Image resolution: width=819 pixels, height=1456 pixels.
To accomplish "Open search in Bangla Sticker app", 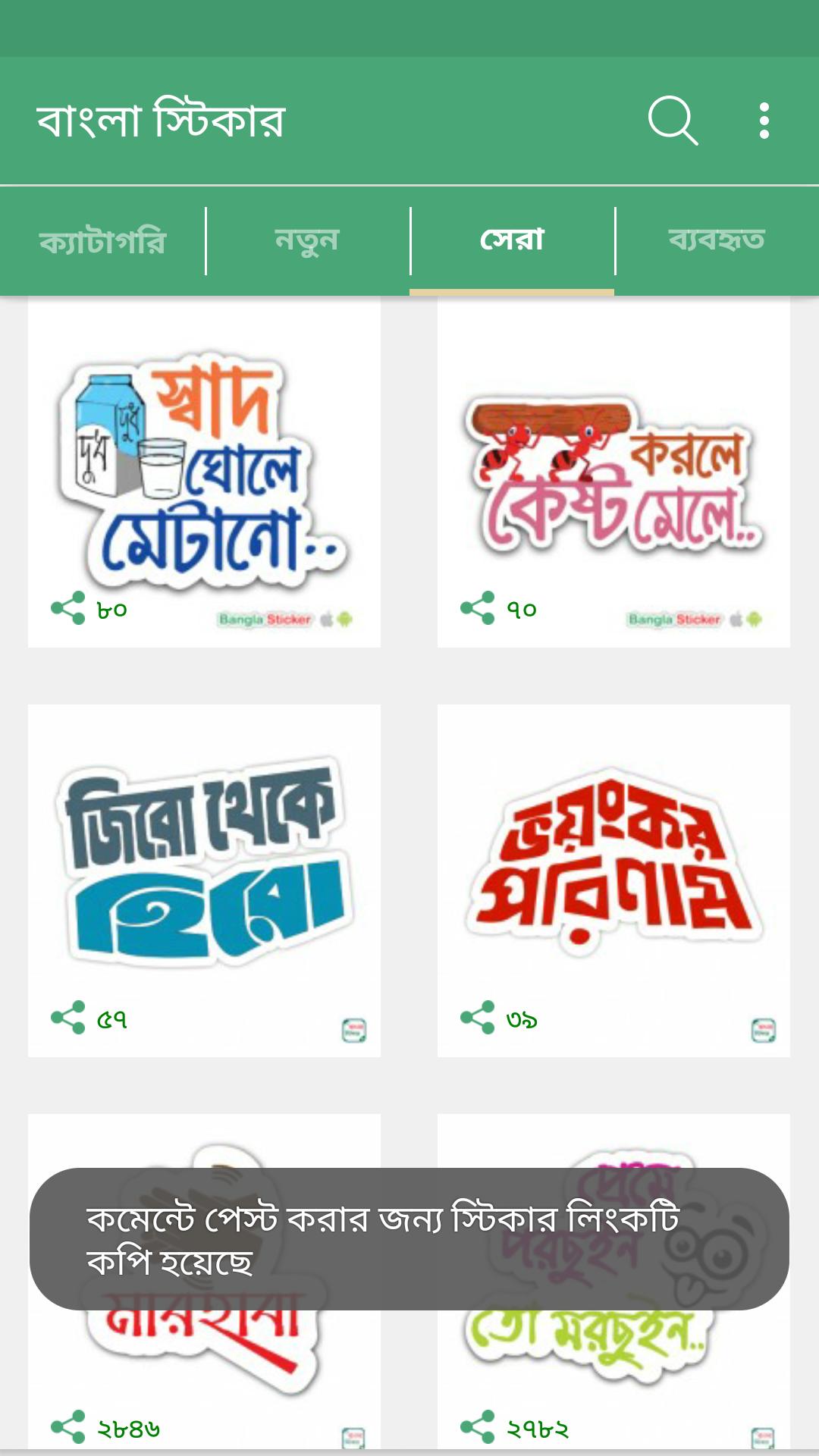I will [x=672, y=121].
